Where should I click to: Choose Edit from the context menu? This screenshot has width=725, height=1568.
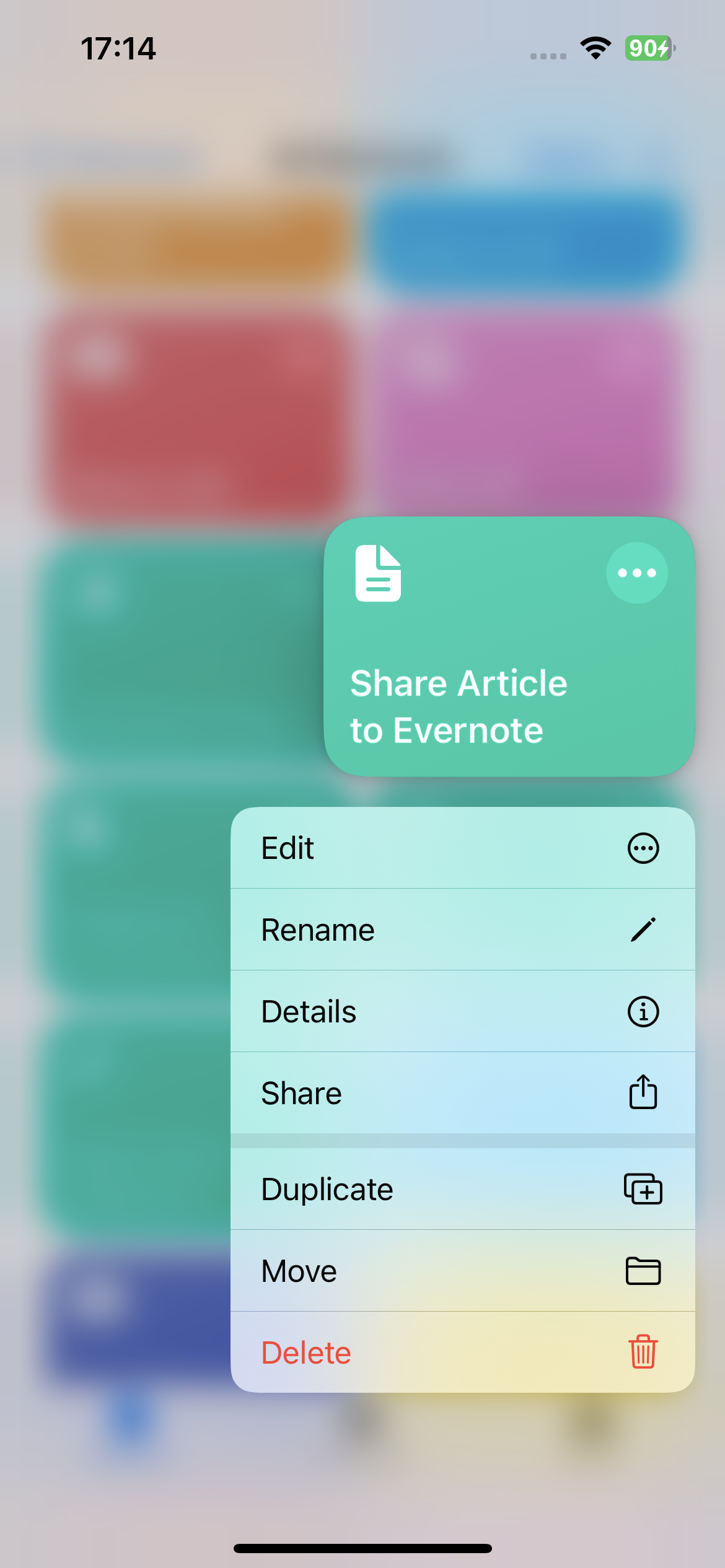click(x=462, y=848)
